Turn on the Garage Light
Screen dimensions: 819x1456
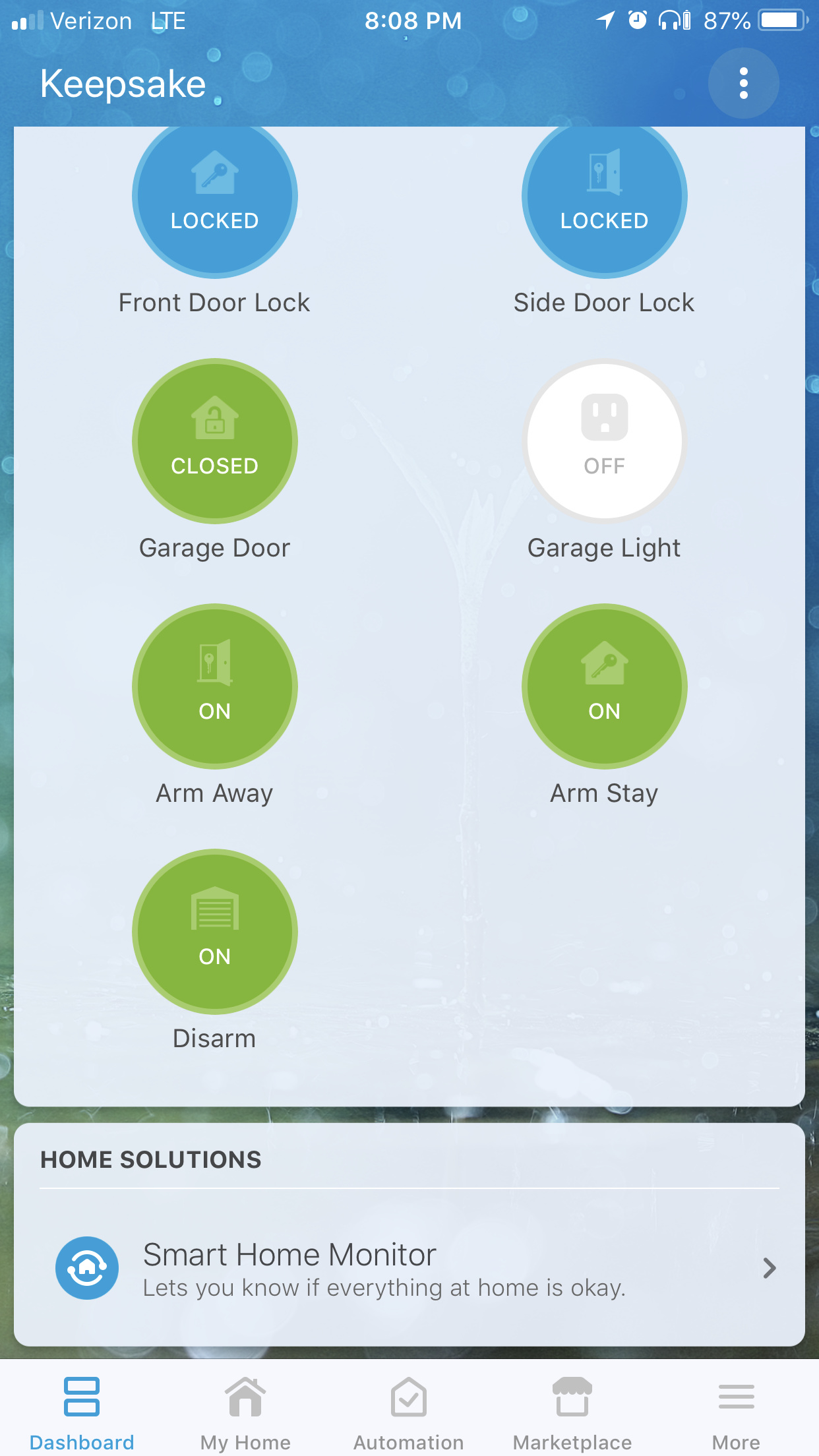604,441
